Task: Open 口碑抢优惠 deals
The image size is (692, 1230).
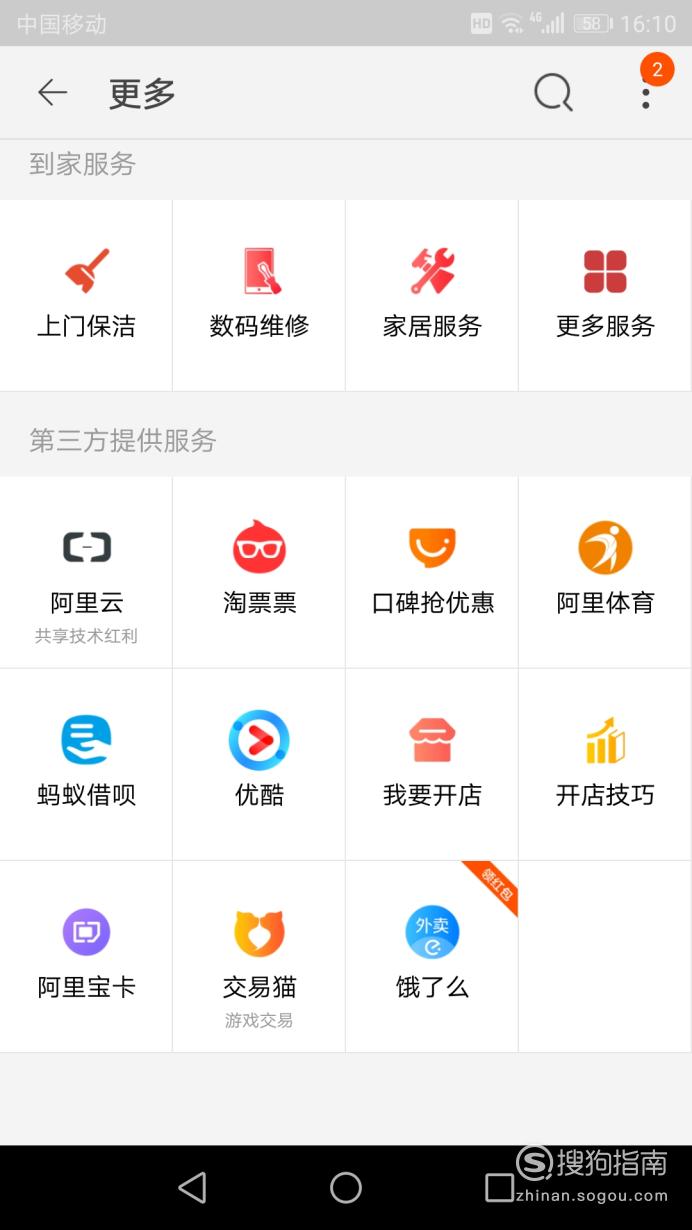Action: (432, 572)
